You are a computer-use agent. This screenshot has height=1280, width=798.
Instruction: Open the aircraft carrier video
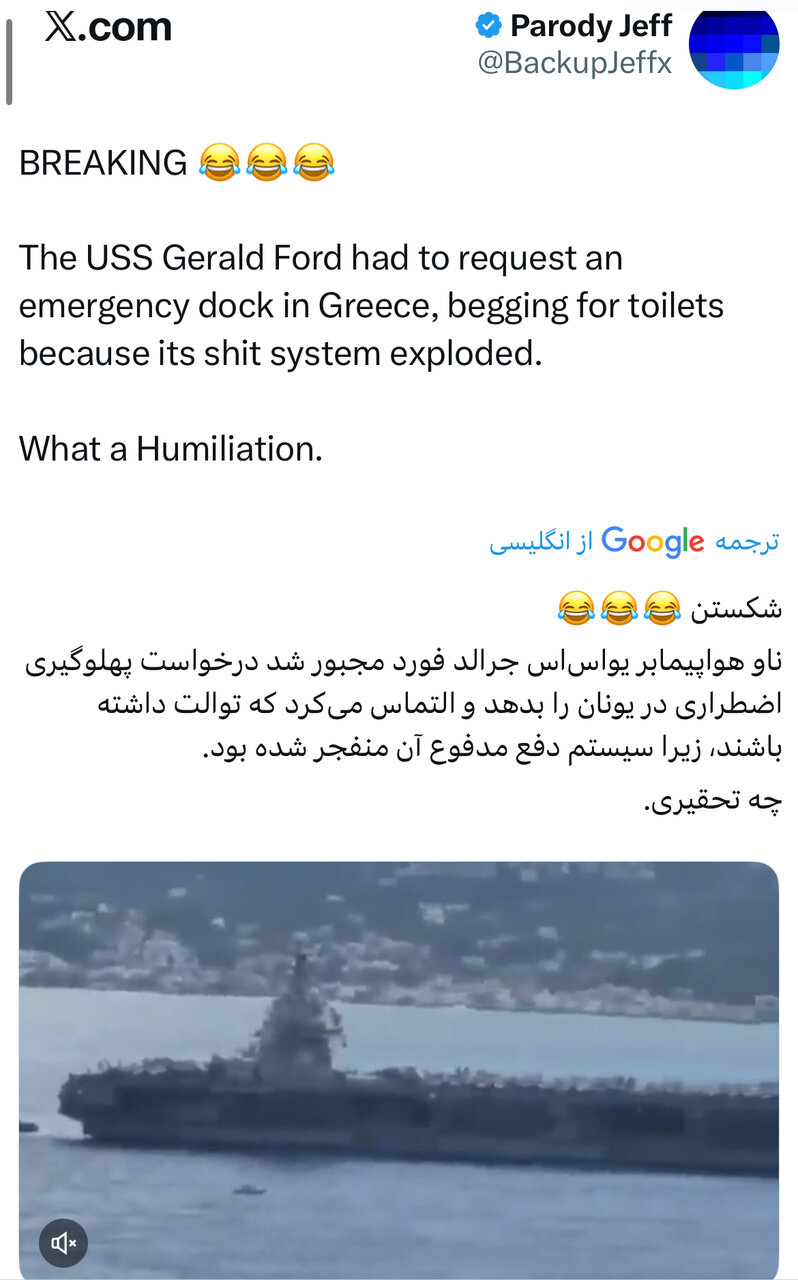398,1060
